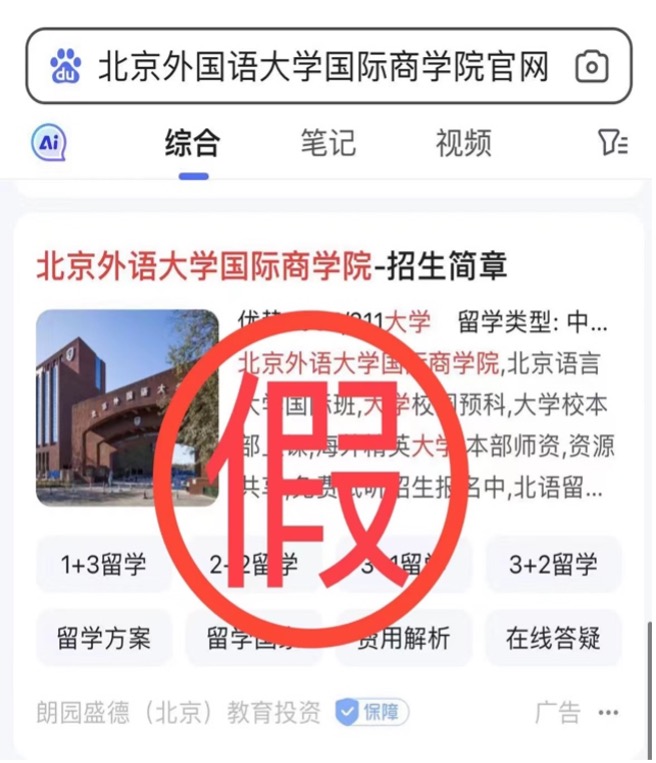Select the 3+2留学 chip
The width and height of the screenshot is (656, 763).
(x=553, y=564)
